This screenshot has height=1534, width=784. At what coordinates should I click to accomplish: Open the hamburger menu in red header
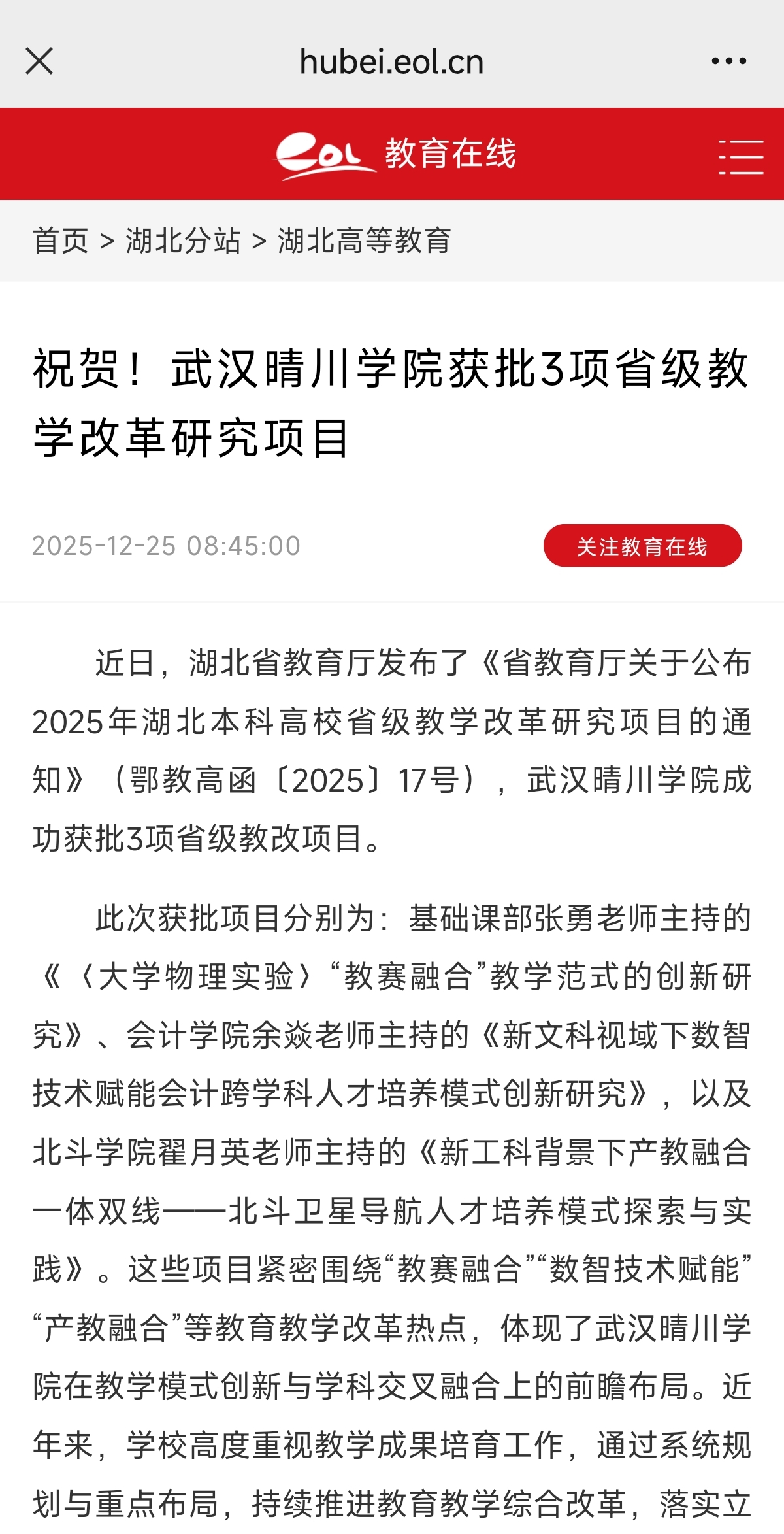point(741,157)
